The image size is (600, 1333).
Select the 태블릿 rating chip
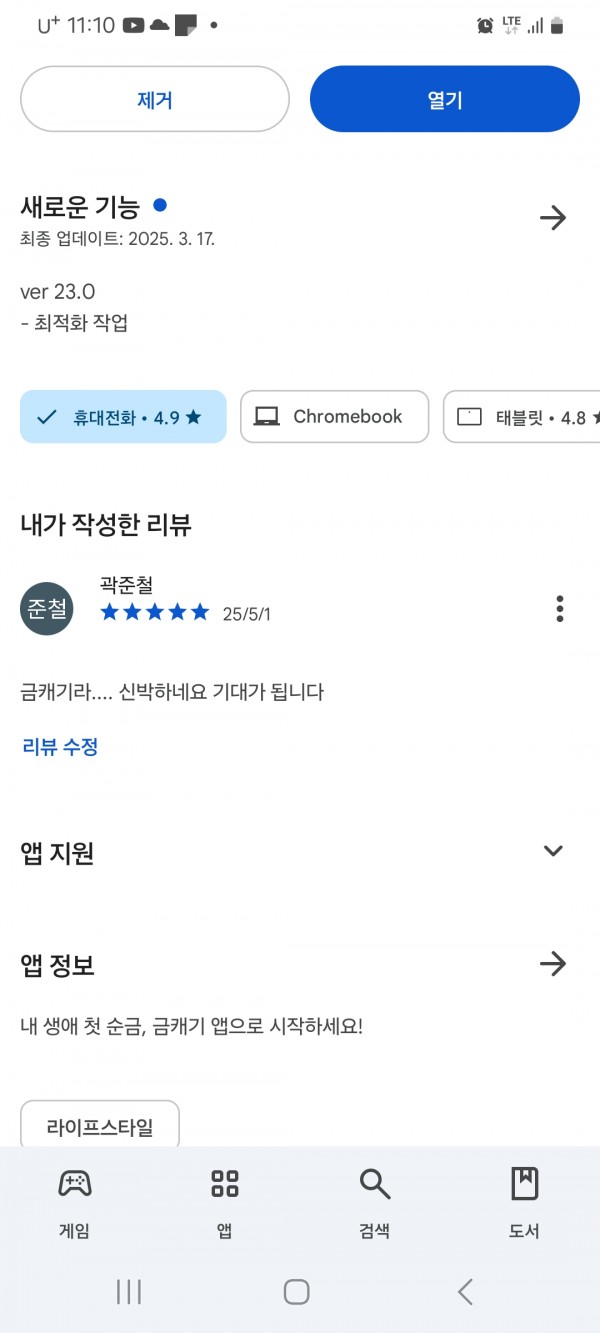click(522, 417)
